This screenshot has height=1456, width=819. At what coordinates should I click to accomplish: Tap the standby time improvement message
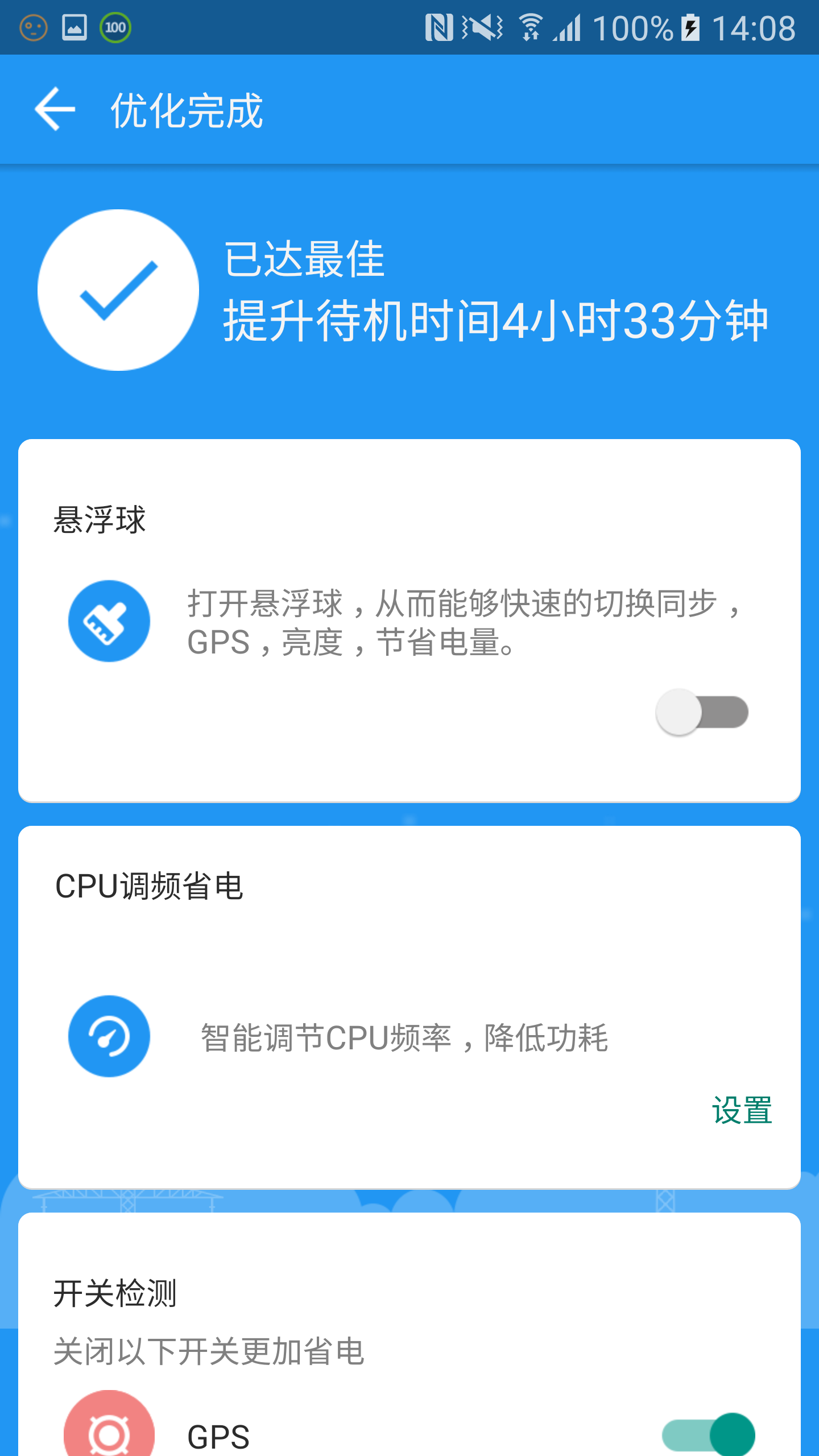(x=495, y=321)
